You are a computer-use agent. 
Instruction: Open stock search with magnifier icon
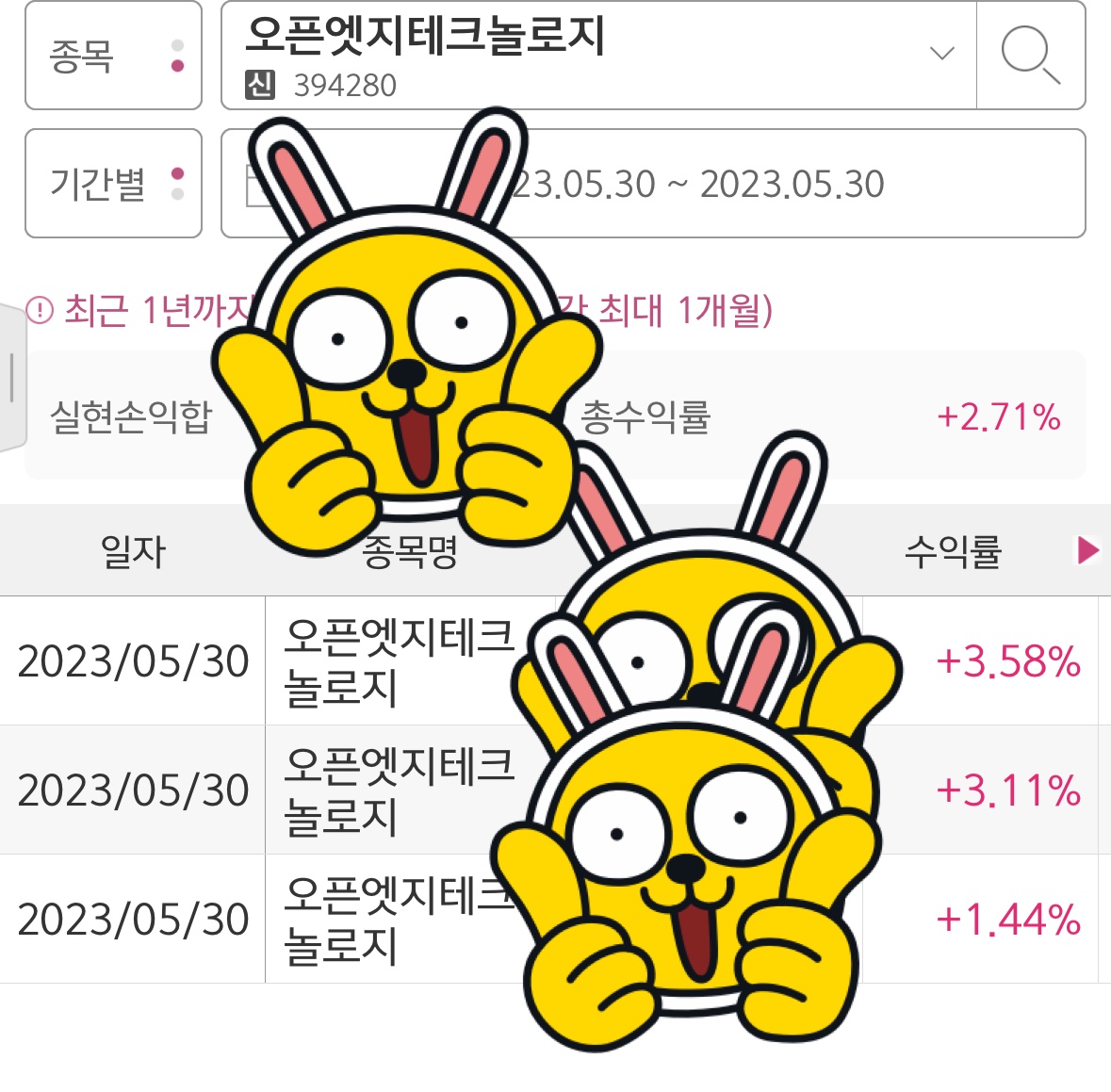tap(1030, 56)
